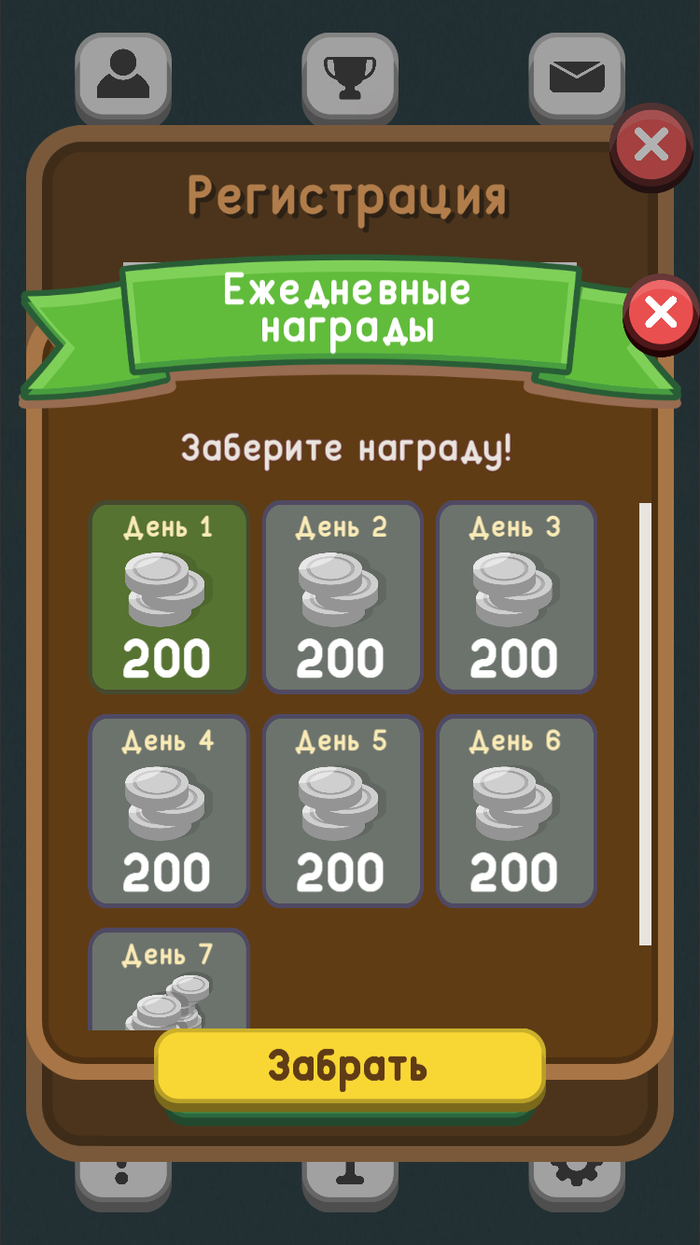This screenshot has width=700, height=1245.
Task: Select the День 4 reward card
Action: [168, 811]
